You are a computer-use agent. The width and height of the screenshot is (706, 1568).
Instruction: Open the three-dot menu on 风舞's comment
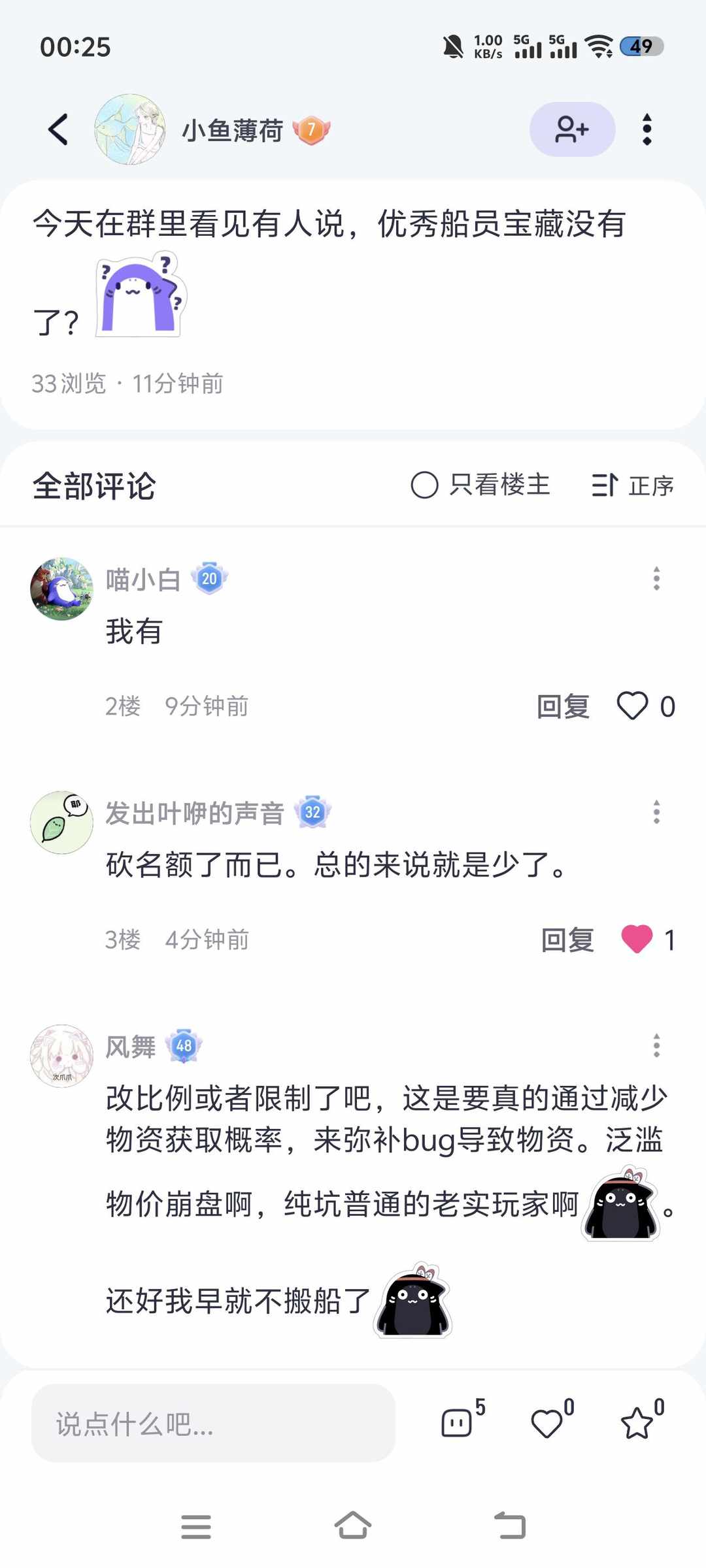656,1046
